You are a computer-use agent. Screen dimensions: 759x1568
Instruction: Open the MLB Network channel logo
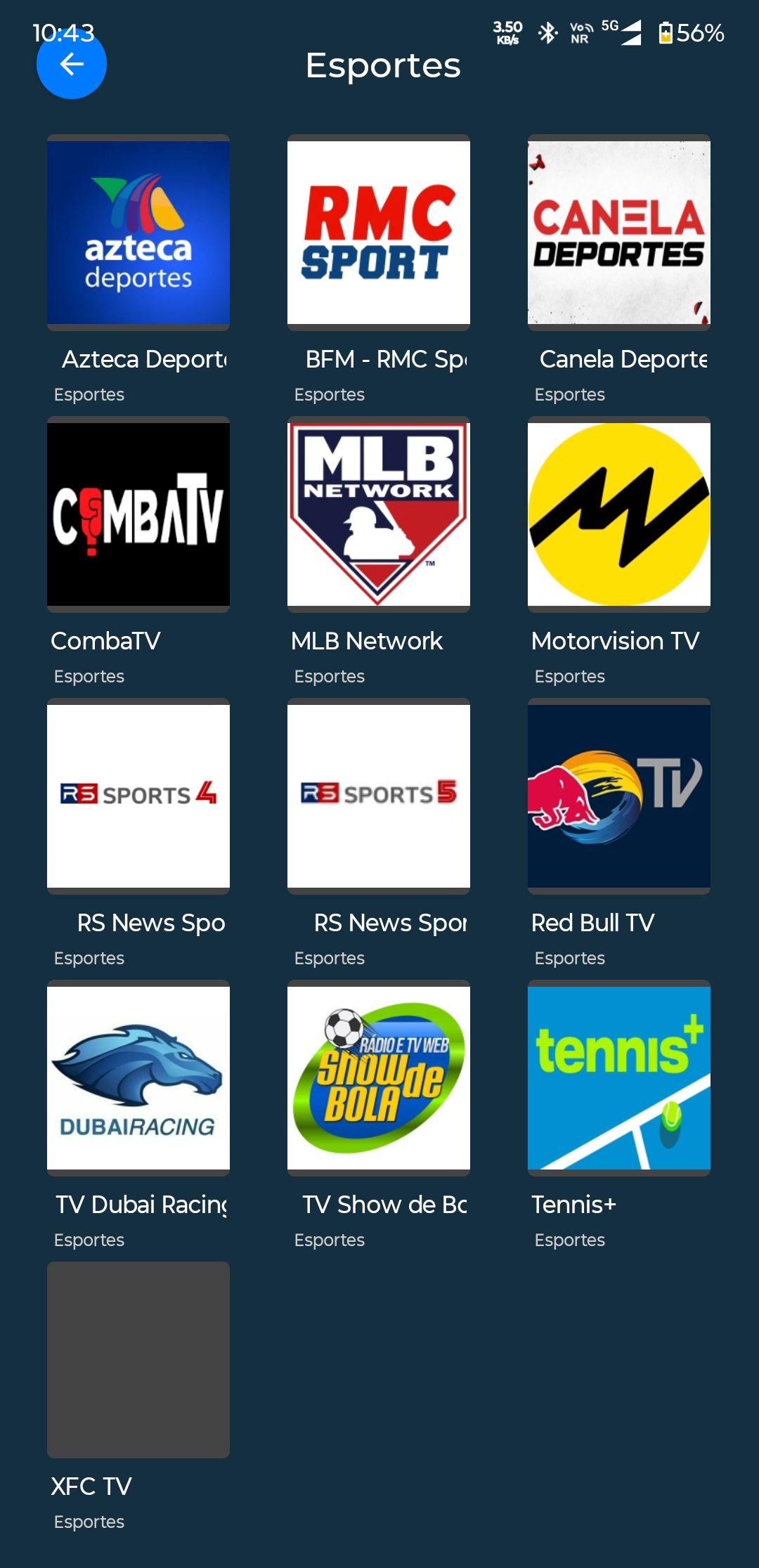click(378, 514)
